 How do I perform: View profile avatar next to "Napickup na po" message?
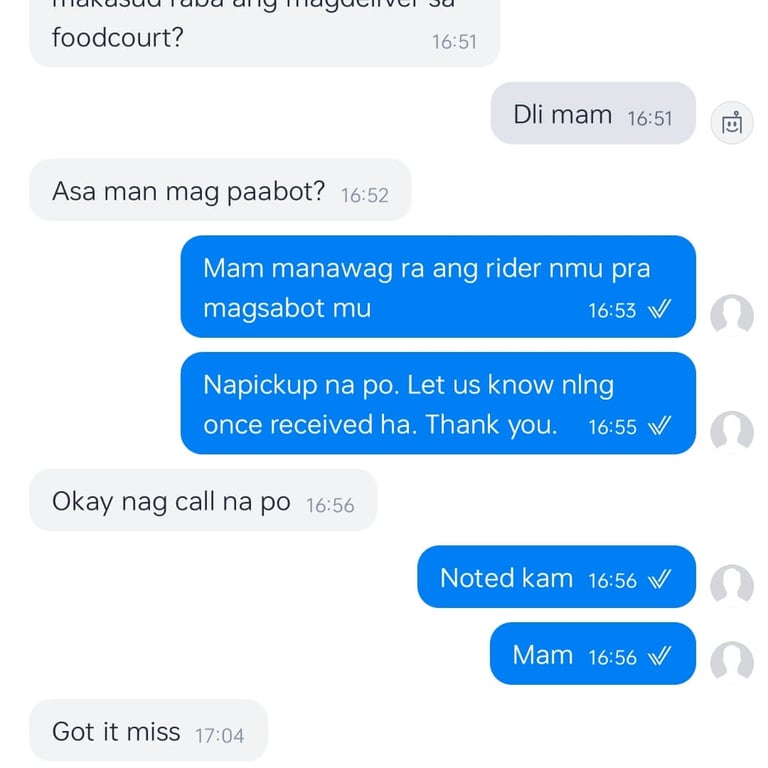(x=731, y=432)
